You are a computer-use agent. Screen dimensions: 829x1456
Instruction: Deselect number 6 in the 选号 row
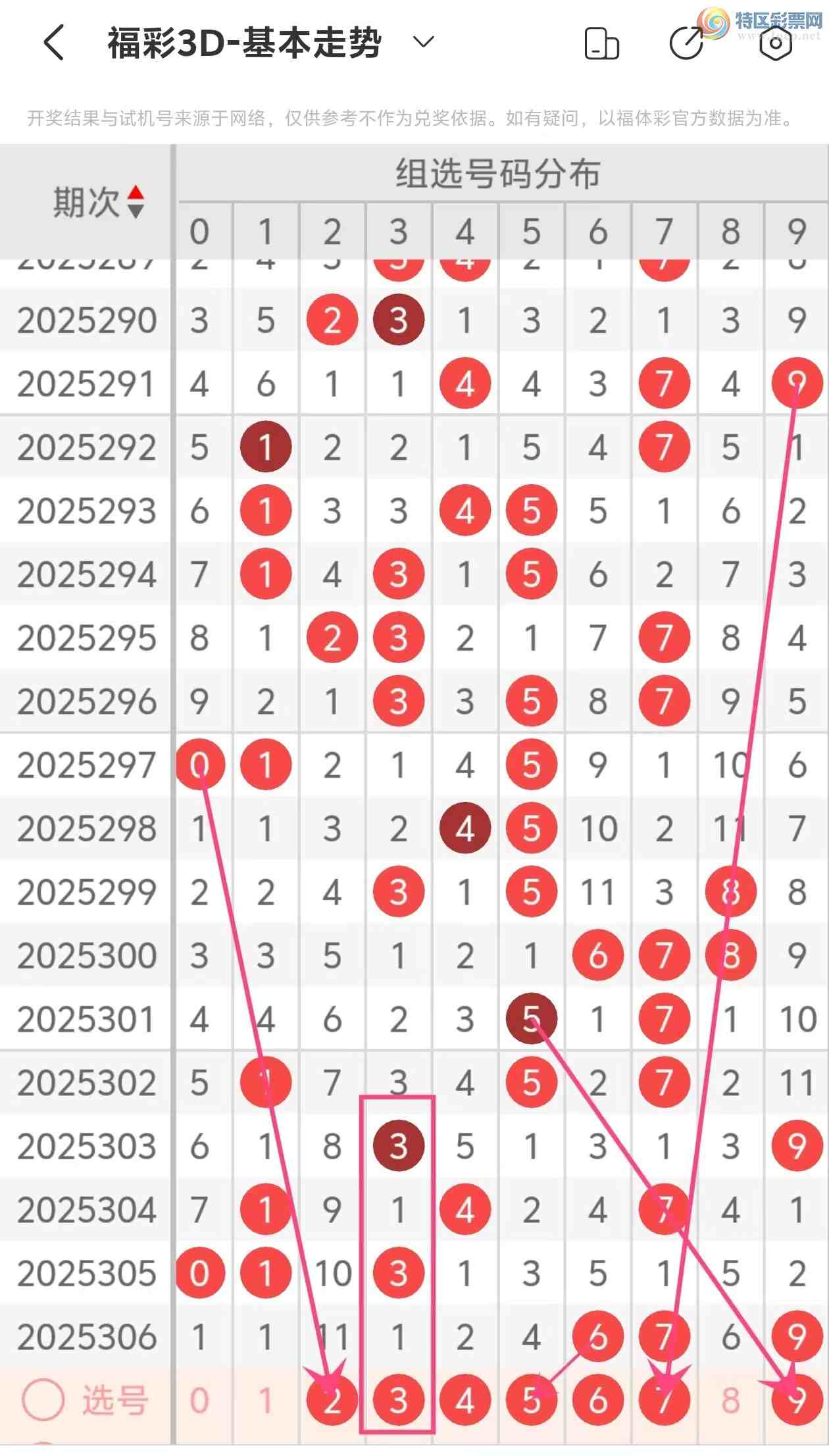coord(597,1400)
